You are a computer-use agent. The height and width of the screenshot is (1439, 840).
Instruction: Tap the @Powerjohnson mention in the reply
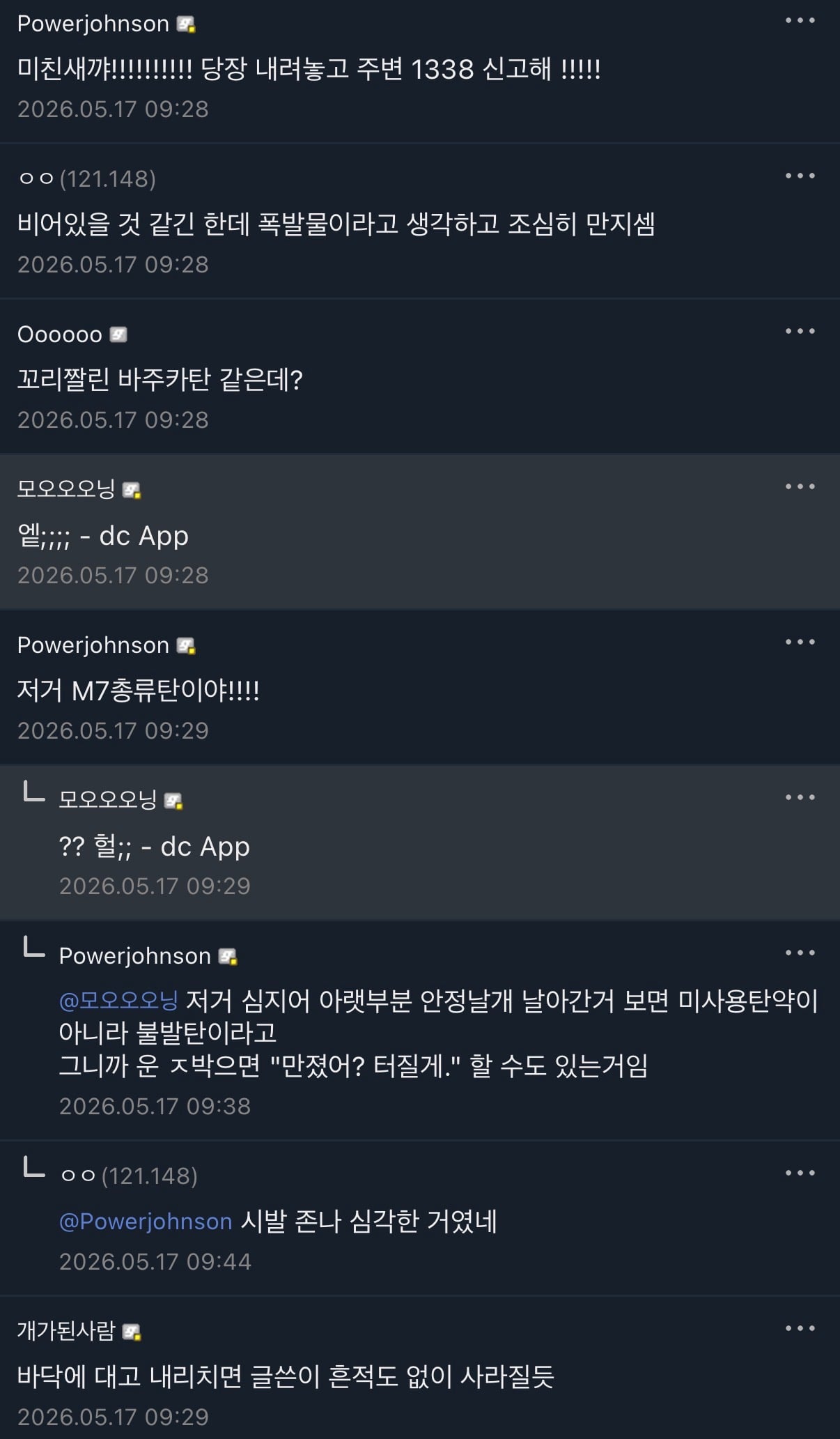(146, 1221)
